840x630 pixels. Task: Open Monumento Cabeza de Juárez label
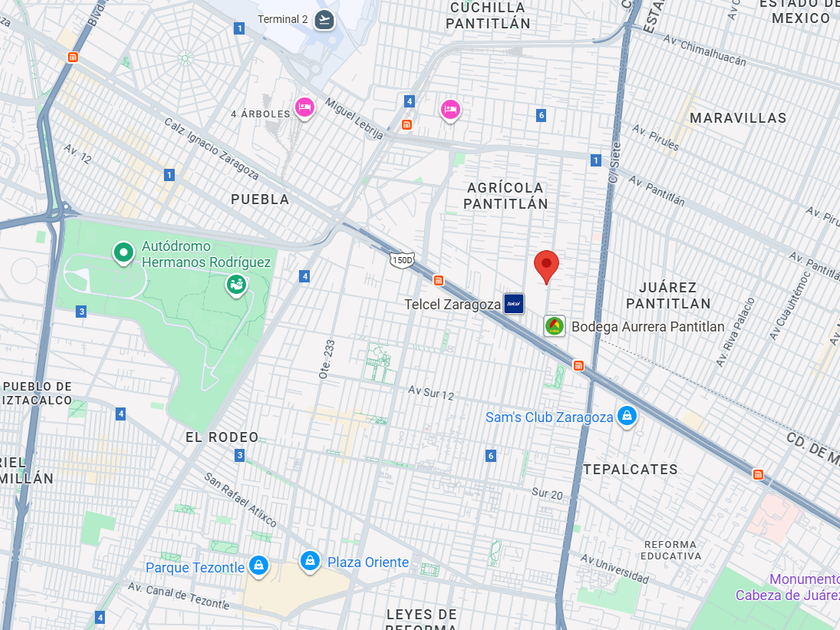pos(788,587)
